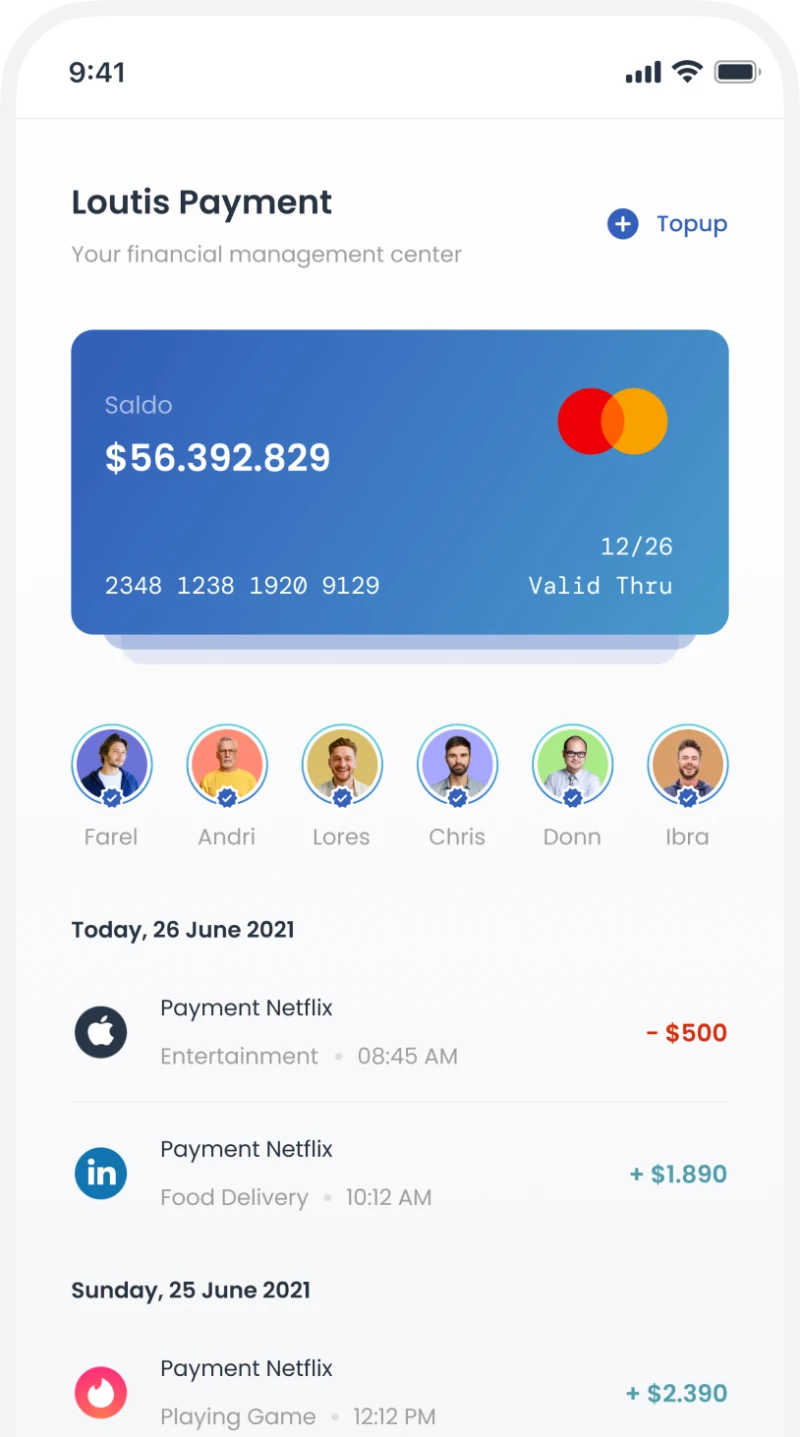Screen dimensions: 800x1437
Task: Open the Entertainment transaction of -$500
Action: pos(400,1032)
